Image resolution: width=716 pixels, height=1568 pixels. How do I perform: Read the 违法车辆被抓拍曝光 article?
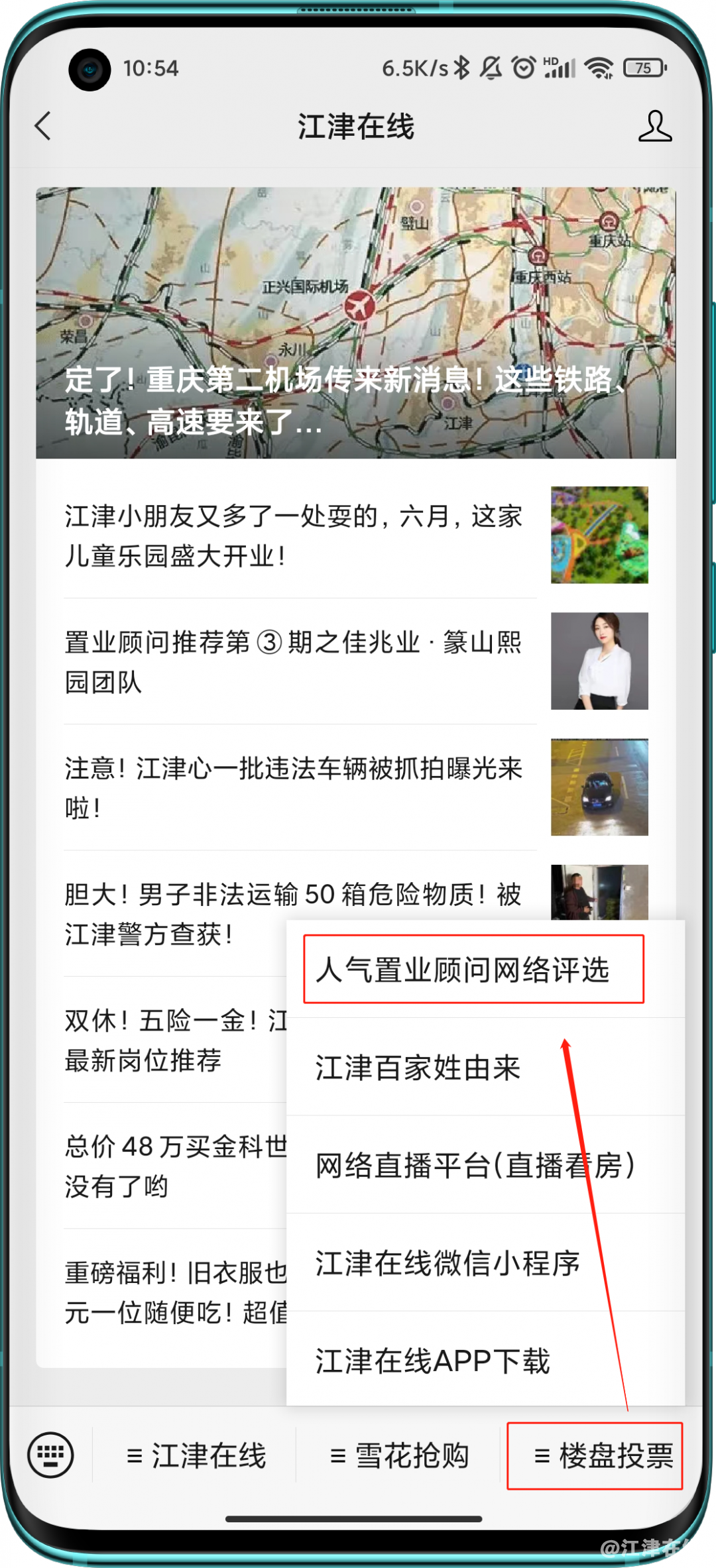pos(293,787)
